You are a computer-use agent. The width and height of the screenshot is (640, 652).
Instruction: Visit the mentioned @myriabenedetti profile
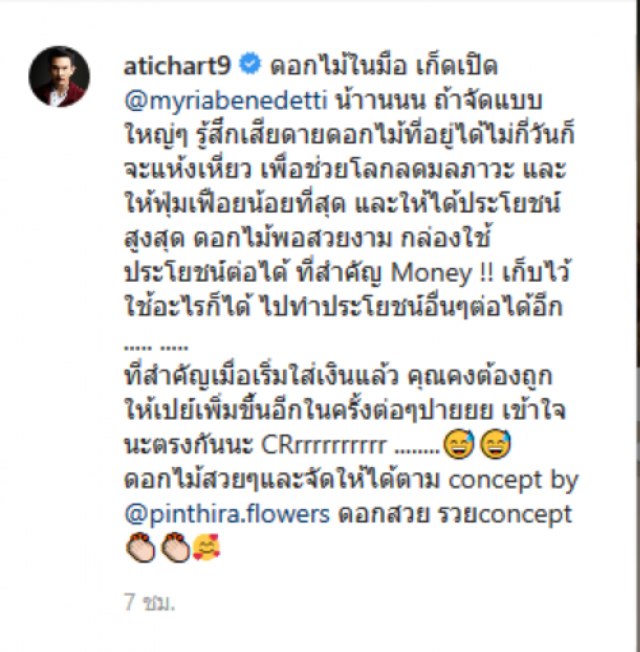coord(208,101)
